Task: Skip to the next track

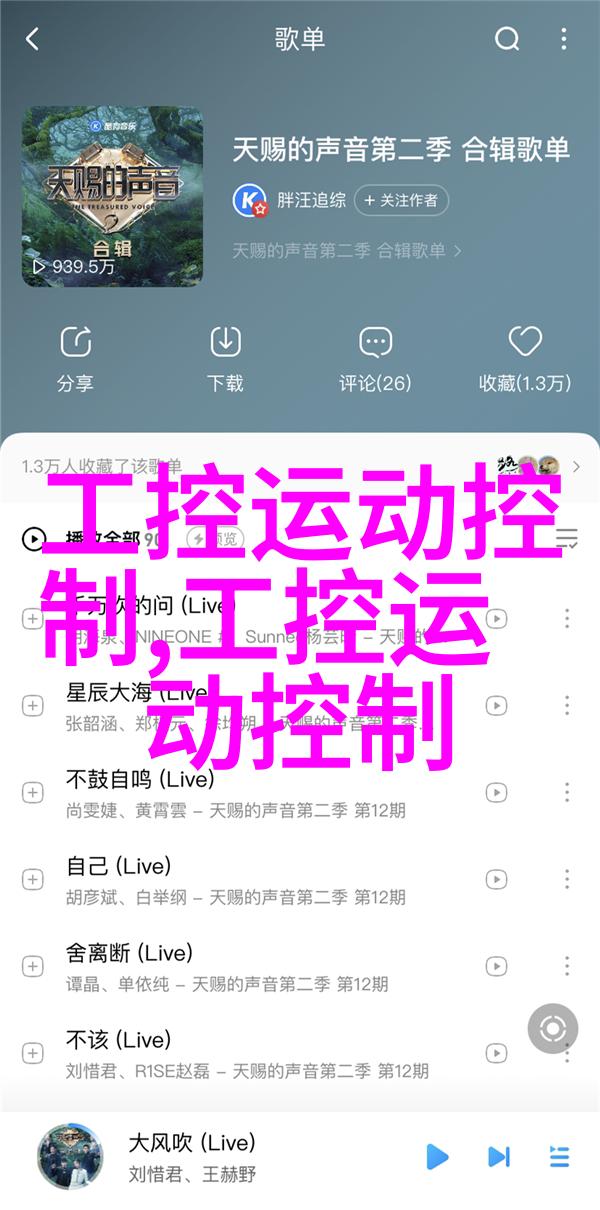Action: tap(498, 1157)
